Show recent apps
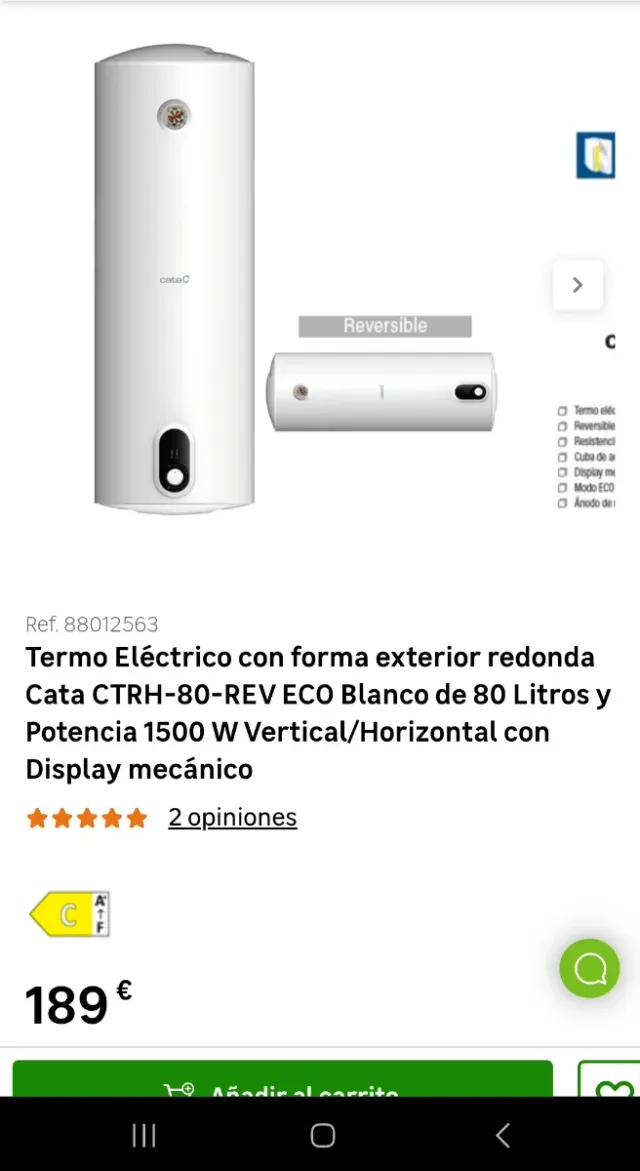The height and width of the screenshot is (1171, 640). click(144, 1135)
